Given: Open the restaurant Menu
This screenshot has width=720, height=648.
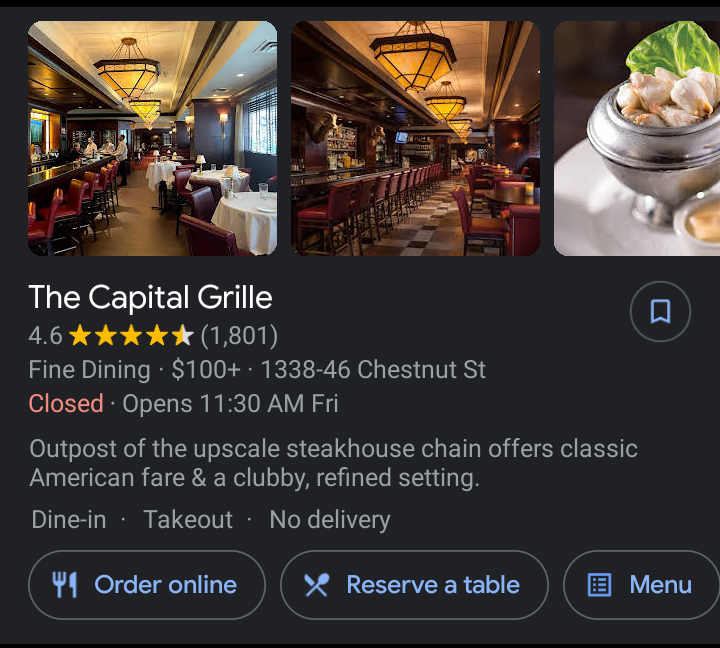Looking at the screenshot, I should pyautogui.click(x=642, y=585).
